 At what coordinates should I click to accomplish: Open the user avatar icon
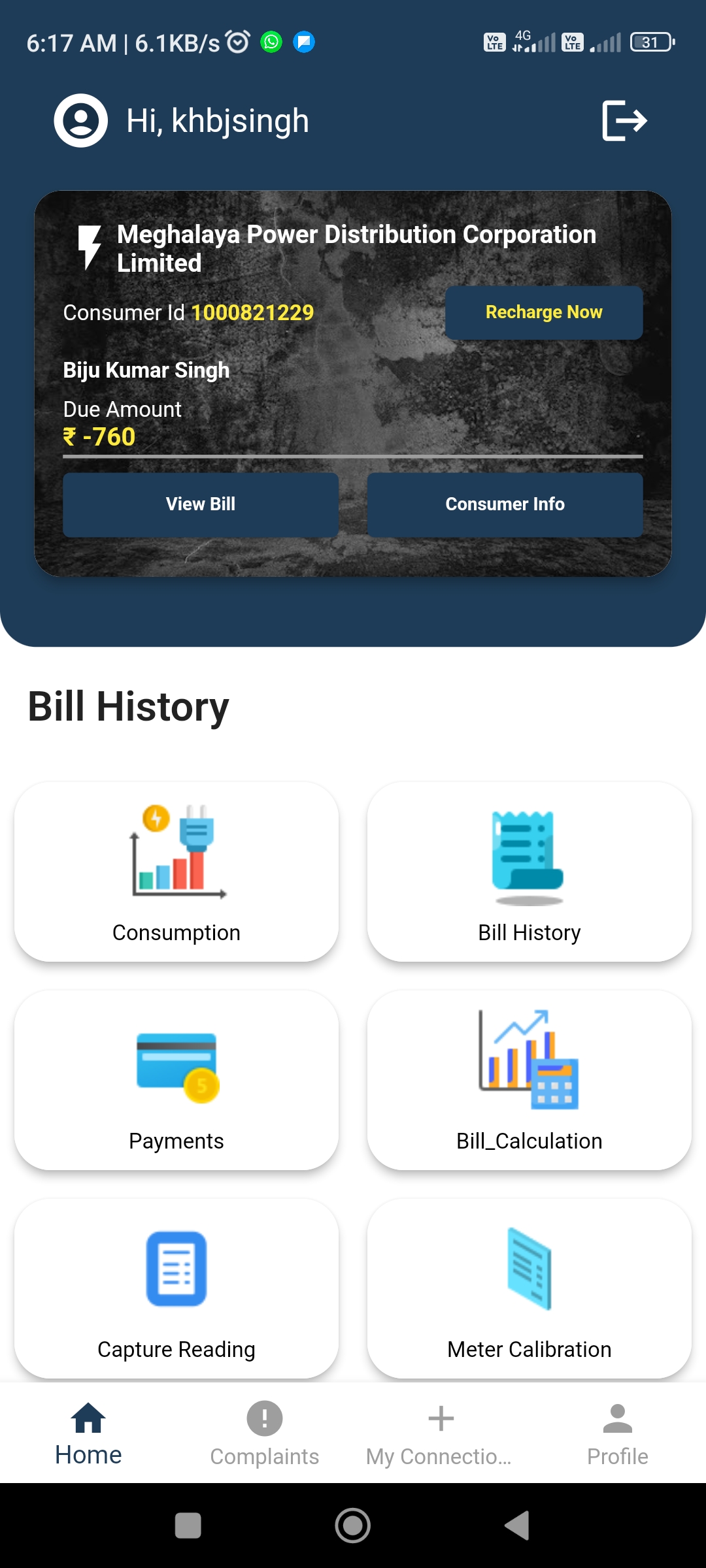(81, 120)
